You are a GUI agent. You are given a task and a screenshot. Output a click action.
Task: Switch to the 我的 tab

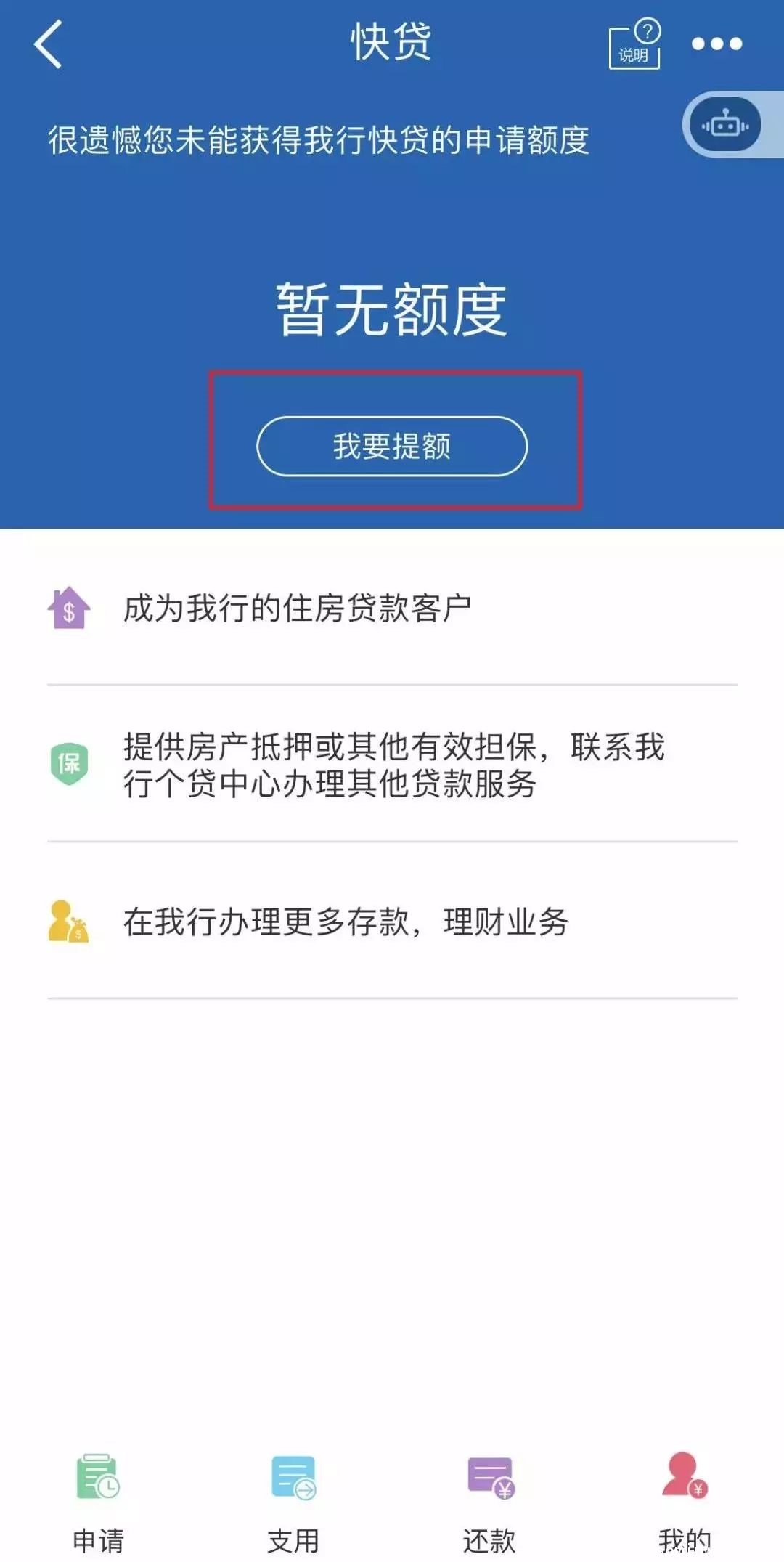tap(685, 1502)
